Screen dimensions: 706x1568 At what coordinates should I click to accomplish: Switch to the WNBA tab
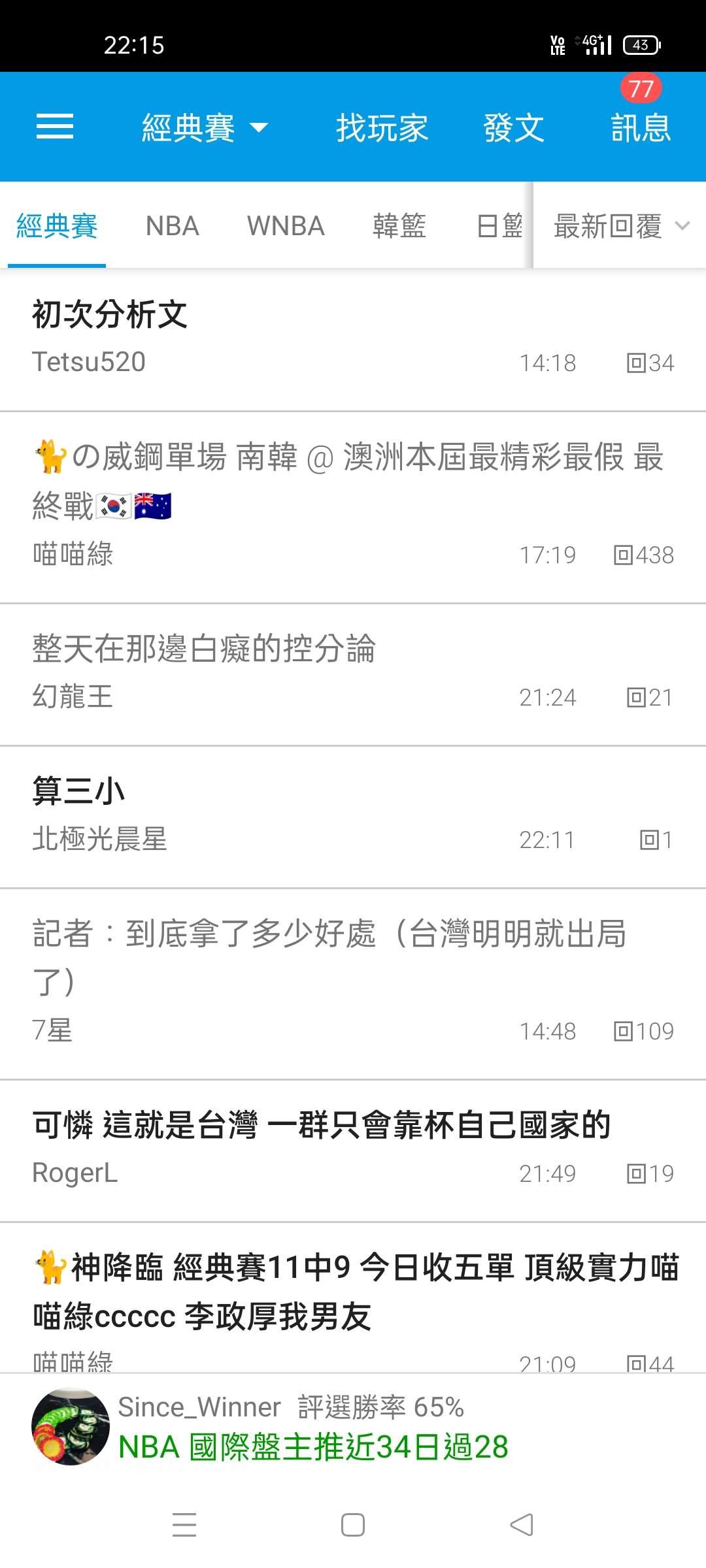[286, 226]
